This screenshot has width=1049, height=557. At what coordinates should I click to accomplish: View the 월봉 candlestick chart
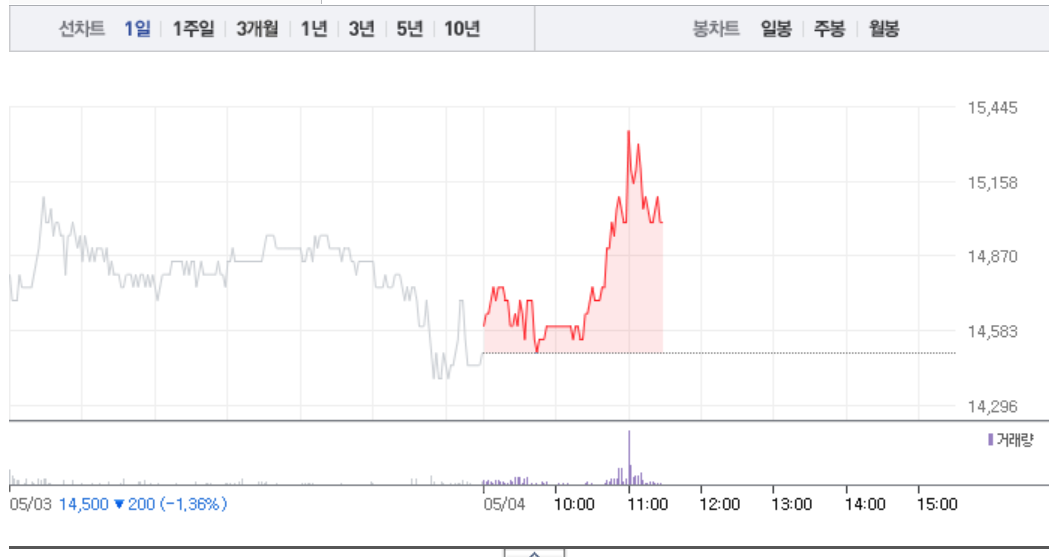pos(884,29)
